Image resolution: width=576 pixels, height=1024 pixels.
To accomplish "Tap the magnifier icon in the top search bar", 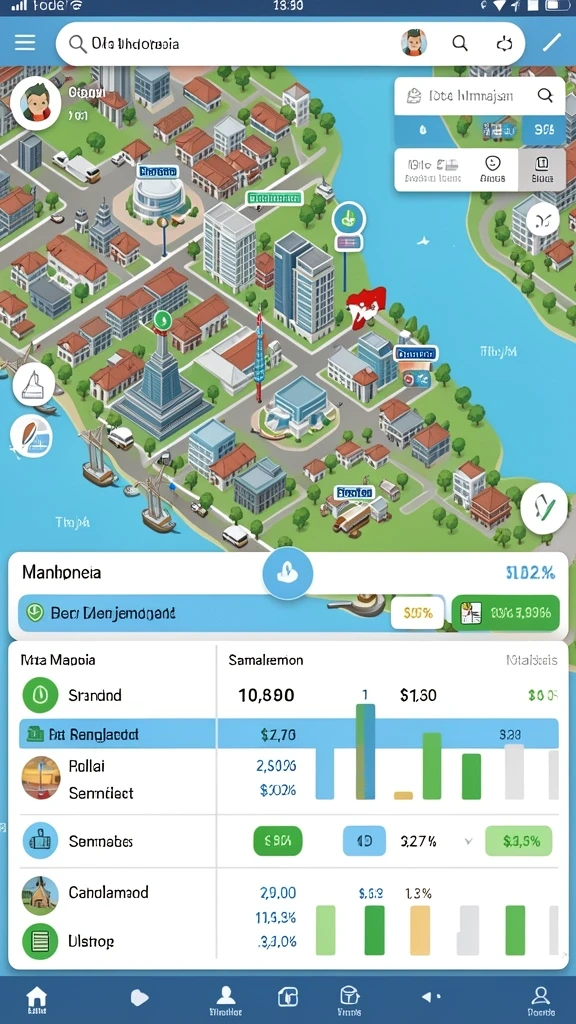I will coord(460,44).
